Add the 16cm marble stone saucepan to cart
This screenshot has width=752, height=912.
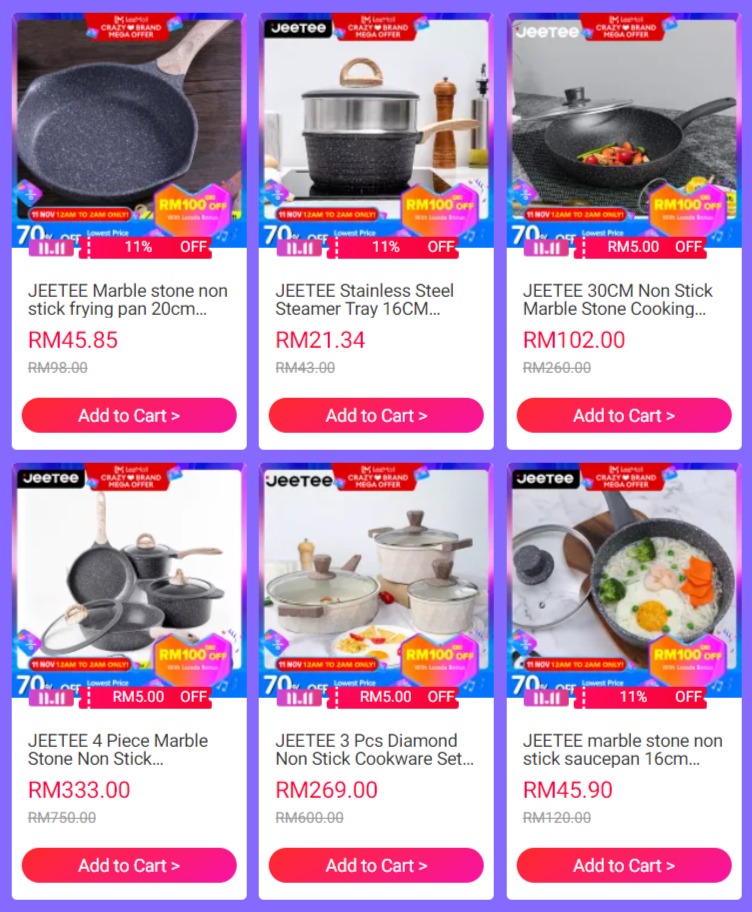coord(624,865)
